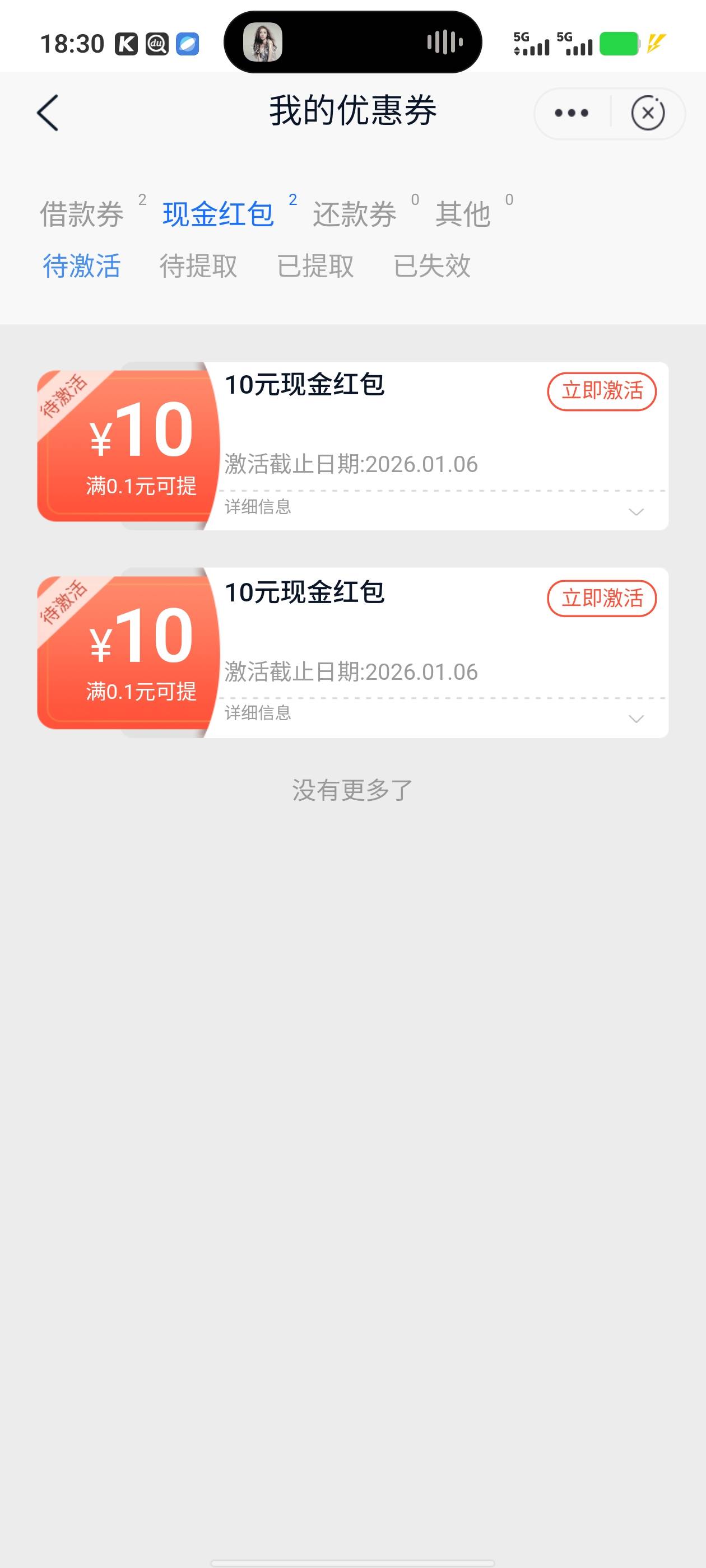
Task: View 已提取 red packets
Action: (315, 266)
